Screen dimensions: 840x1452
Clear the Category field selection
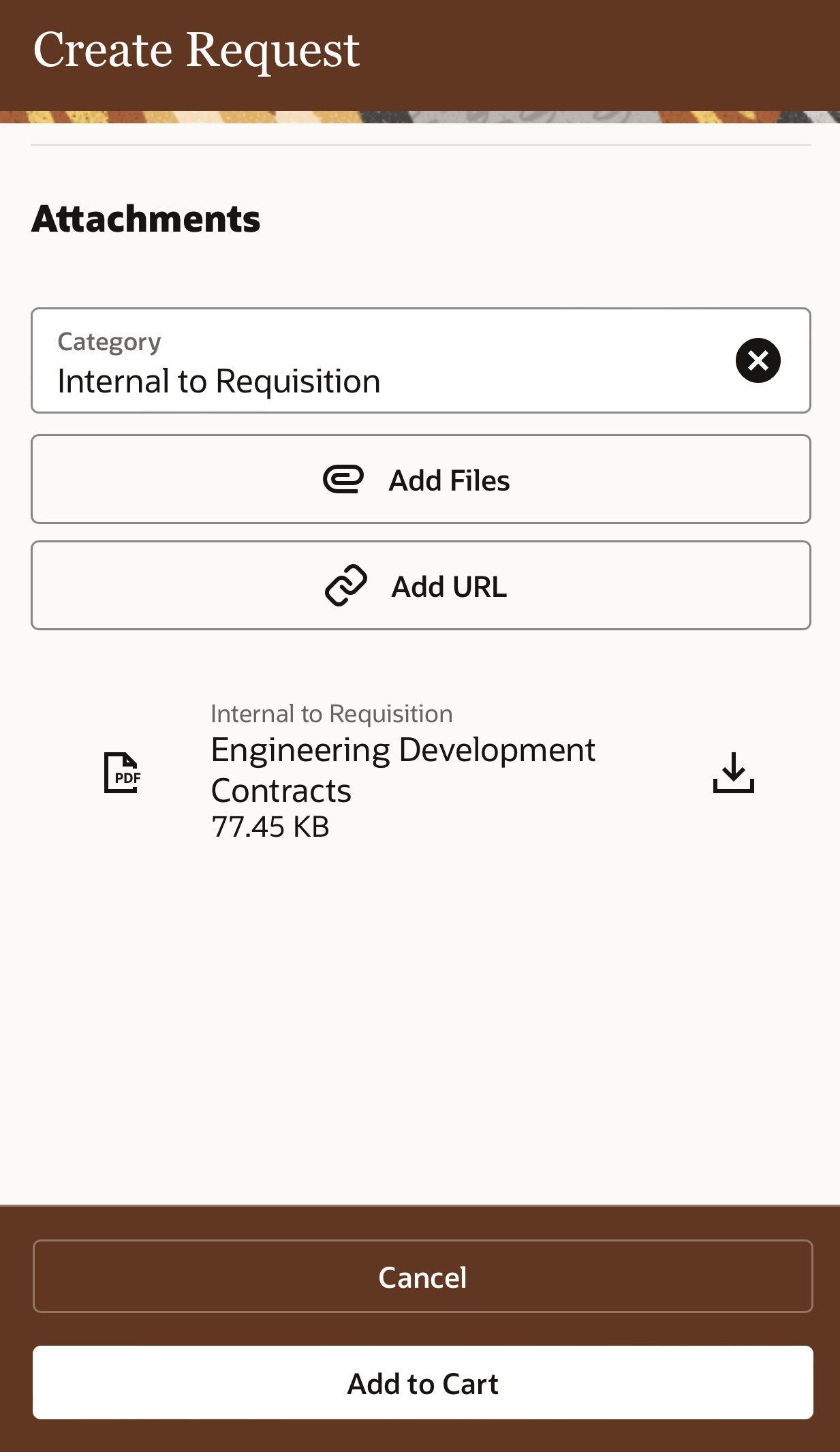point(758,360)
